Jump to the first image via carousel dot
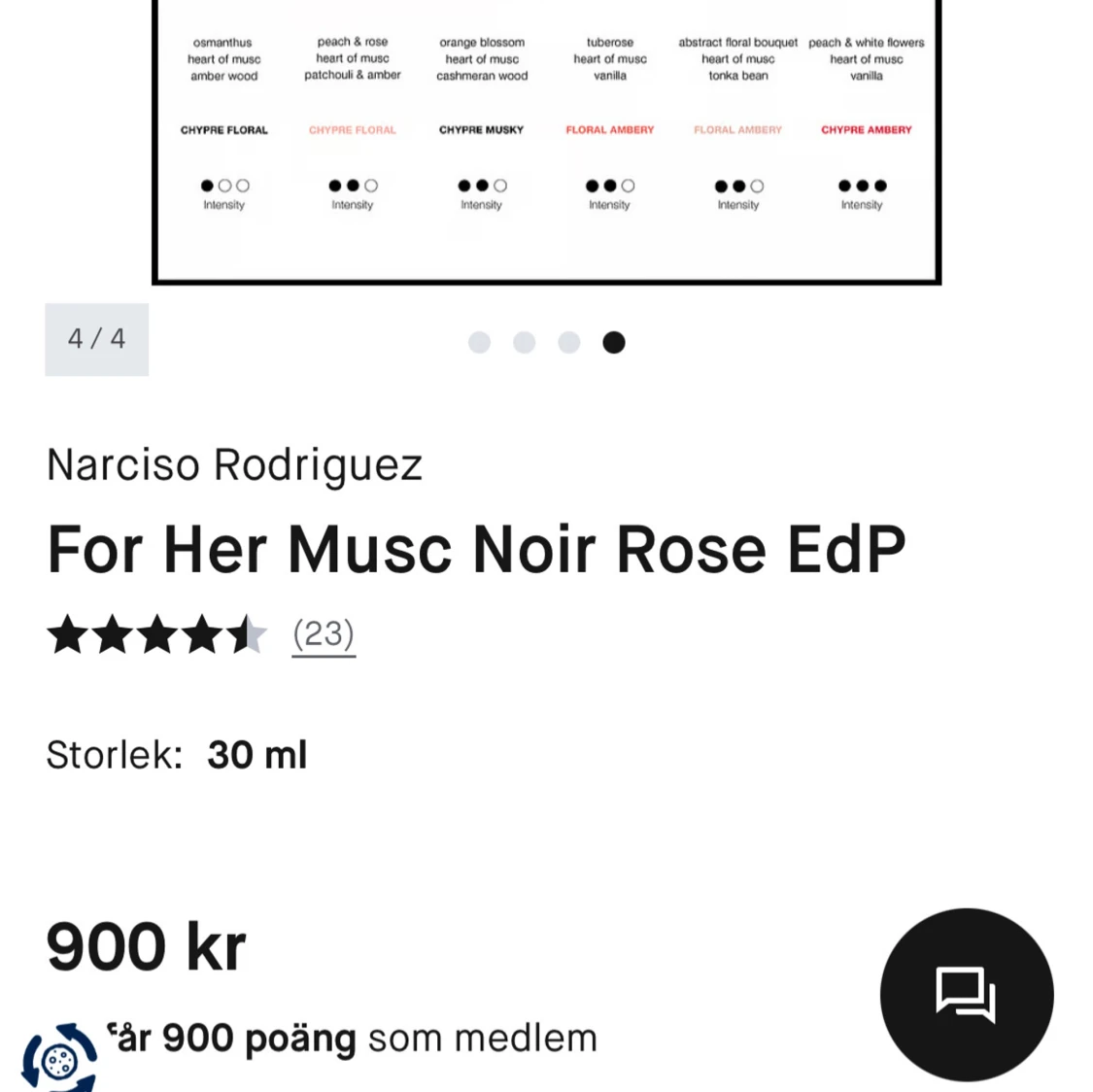The width and height of the screenshot is (1093, 1092). [479, 342]
